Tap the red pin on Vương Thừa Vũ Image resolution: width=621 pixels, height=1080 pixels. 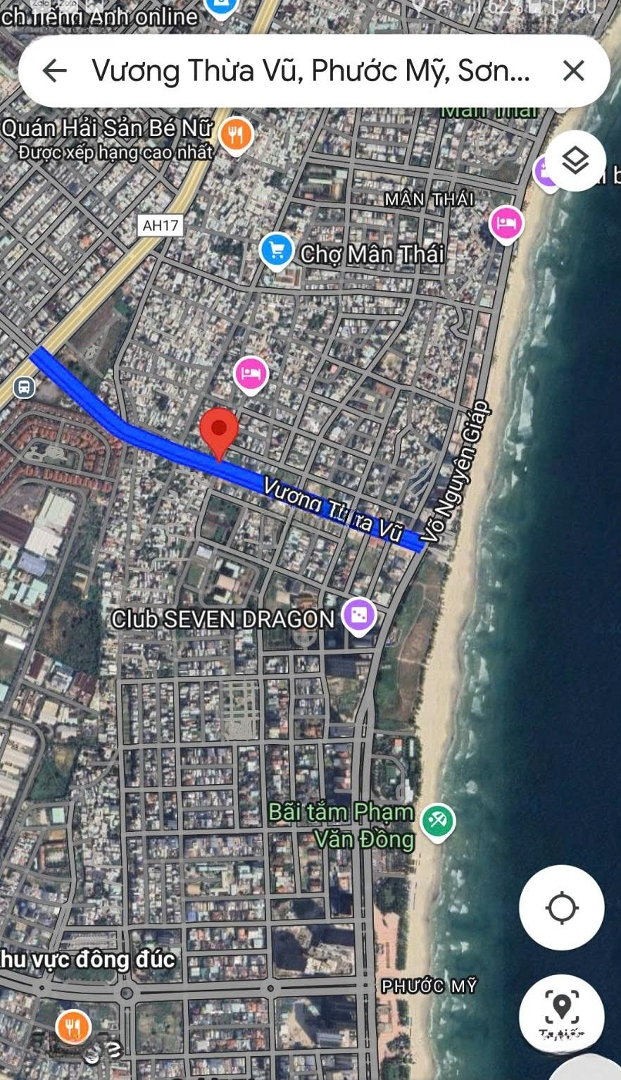pos(219,432)
